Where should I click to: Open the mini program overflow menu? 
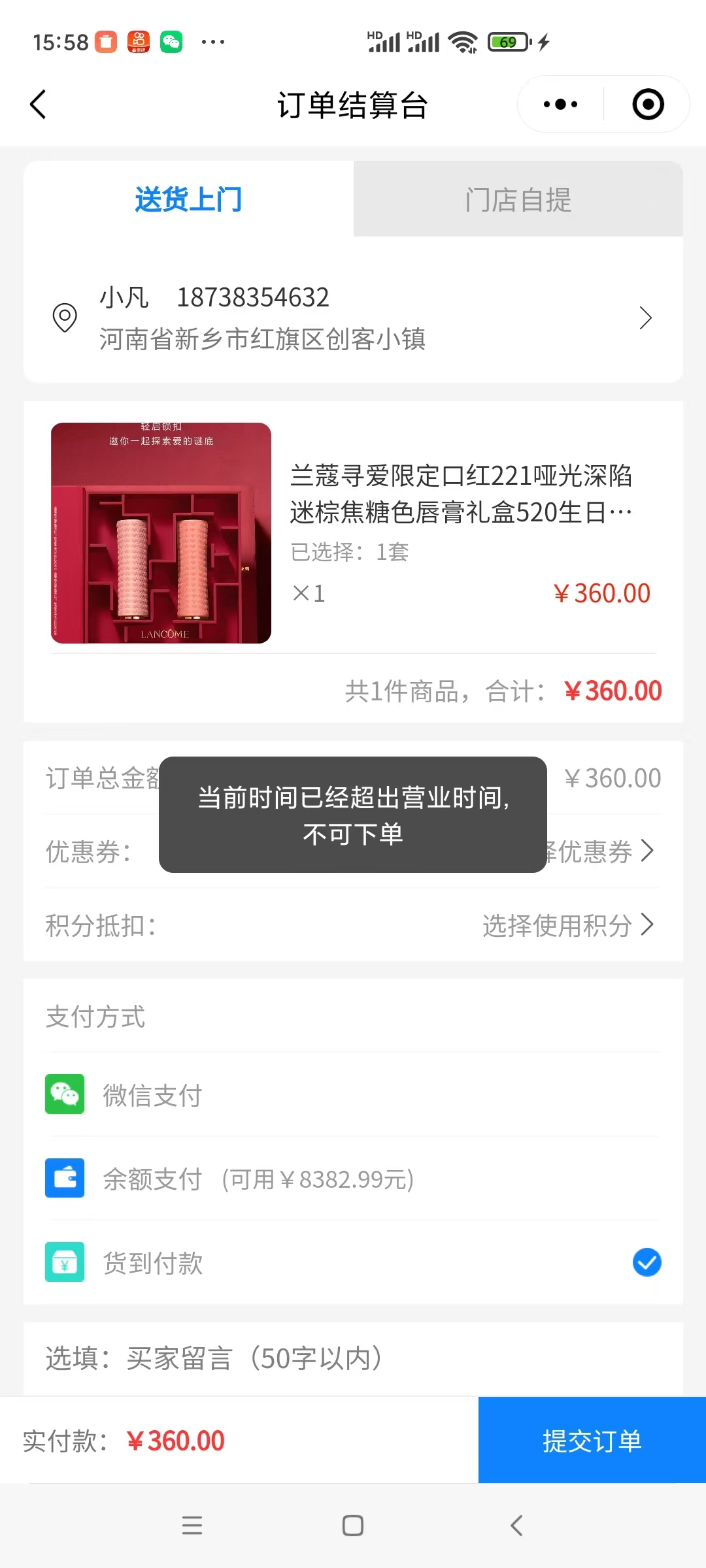point(560,105)
